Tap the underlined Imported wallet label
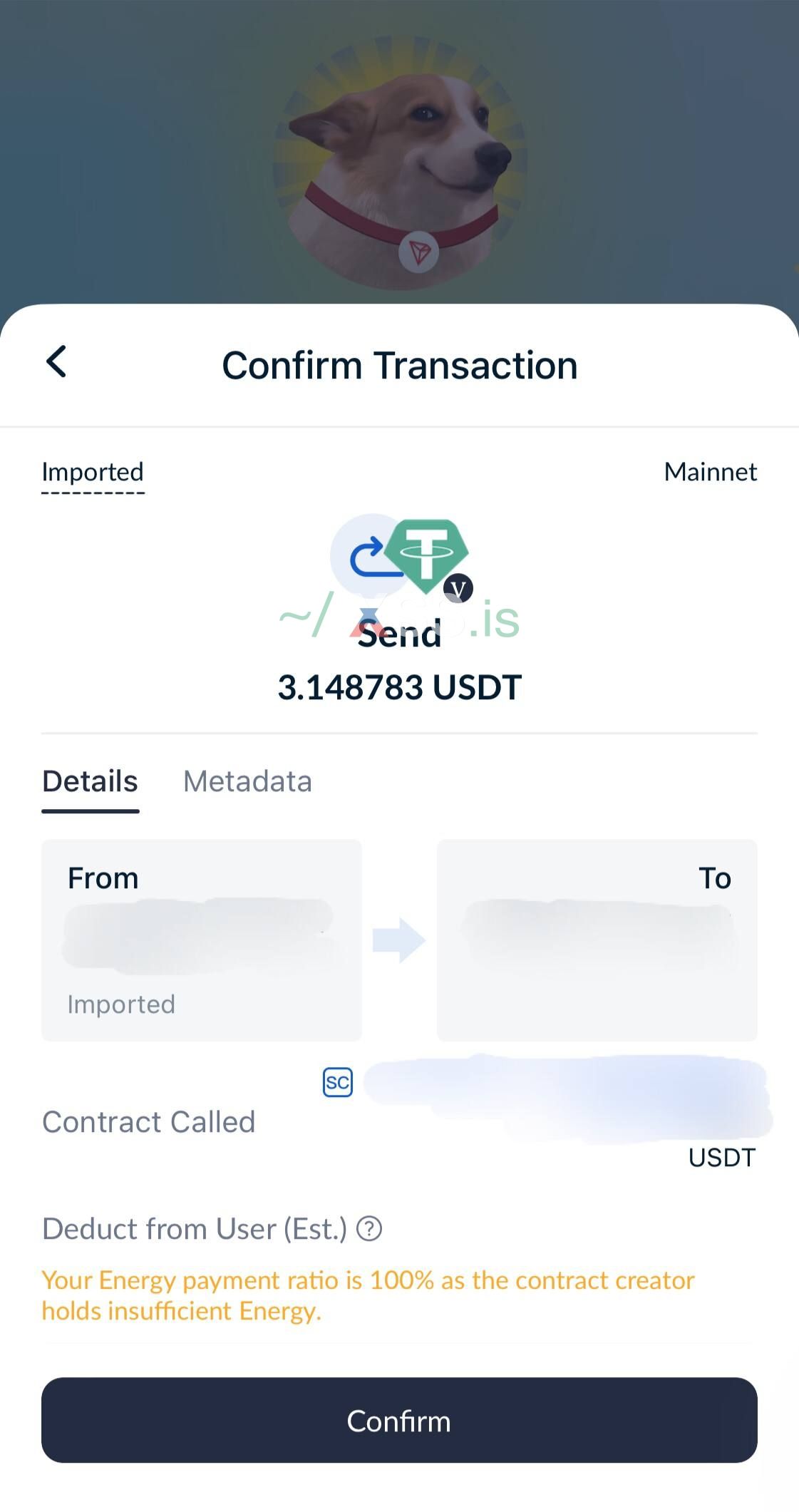The height and width of the screenshot is (1512, 799). click(x=93, y=473)
